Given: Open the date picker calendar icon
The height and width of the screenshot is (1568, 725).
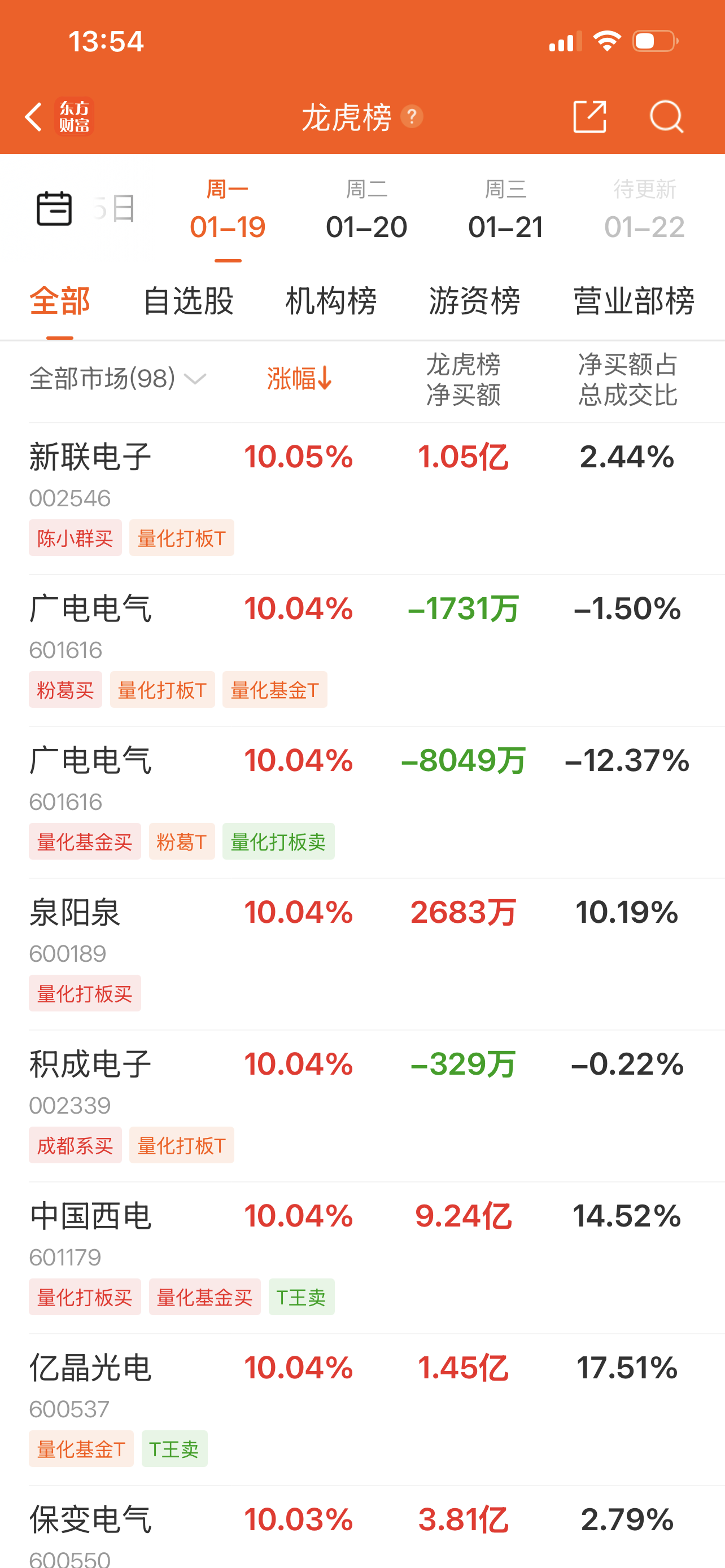Looking at the screenshot, I should coord(54,208).
